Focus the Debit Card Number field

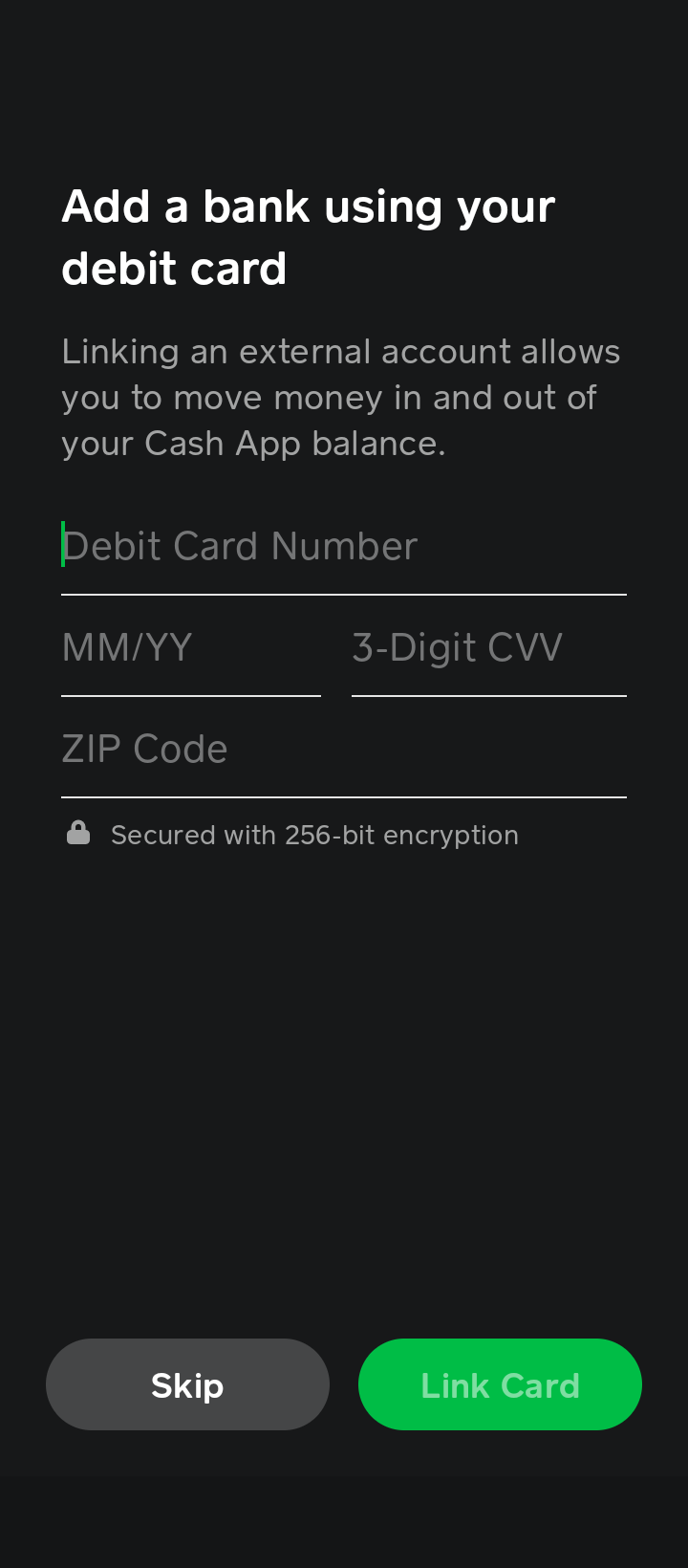(x=343, y=547)
